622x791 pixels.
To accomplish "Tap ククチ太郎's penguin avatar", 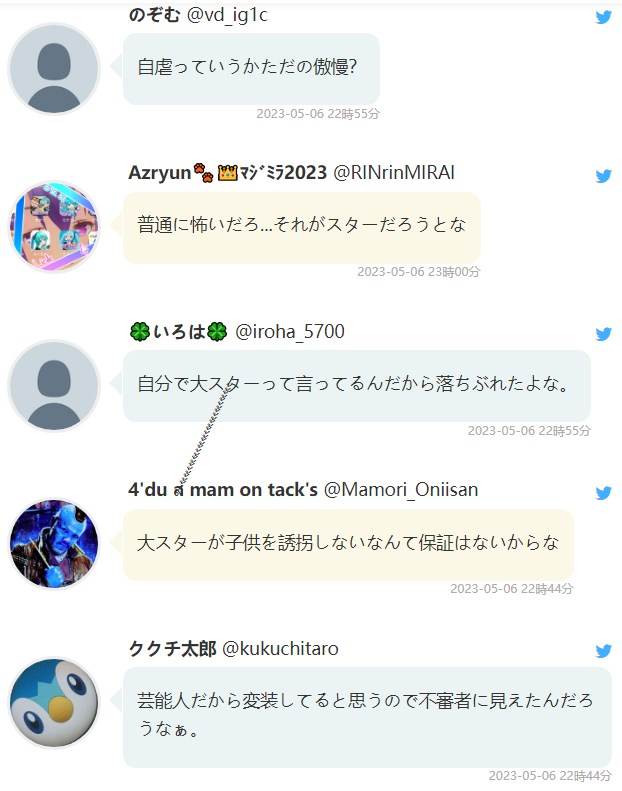I will click(x=54, y=703).
